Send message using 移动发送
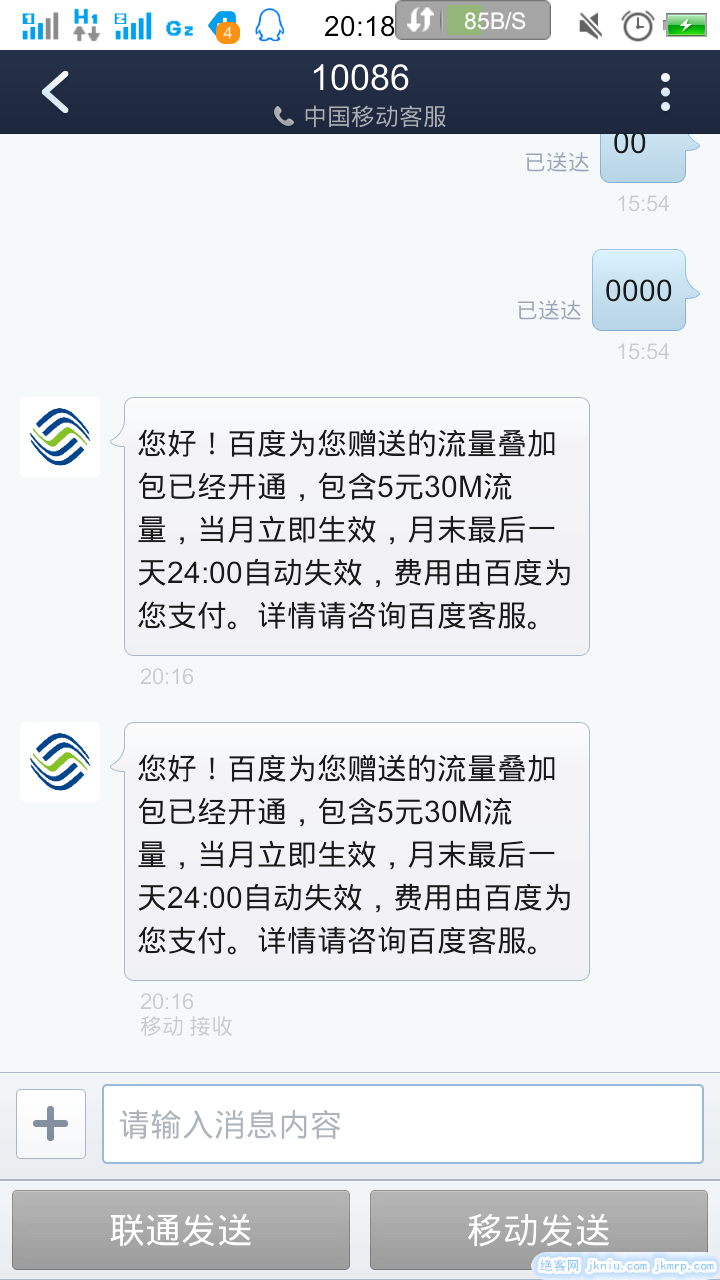720x1280 pixels. click(x=538, y=1229)
